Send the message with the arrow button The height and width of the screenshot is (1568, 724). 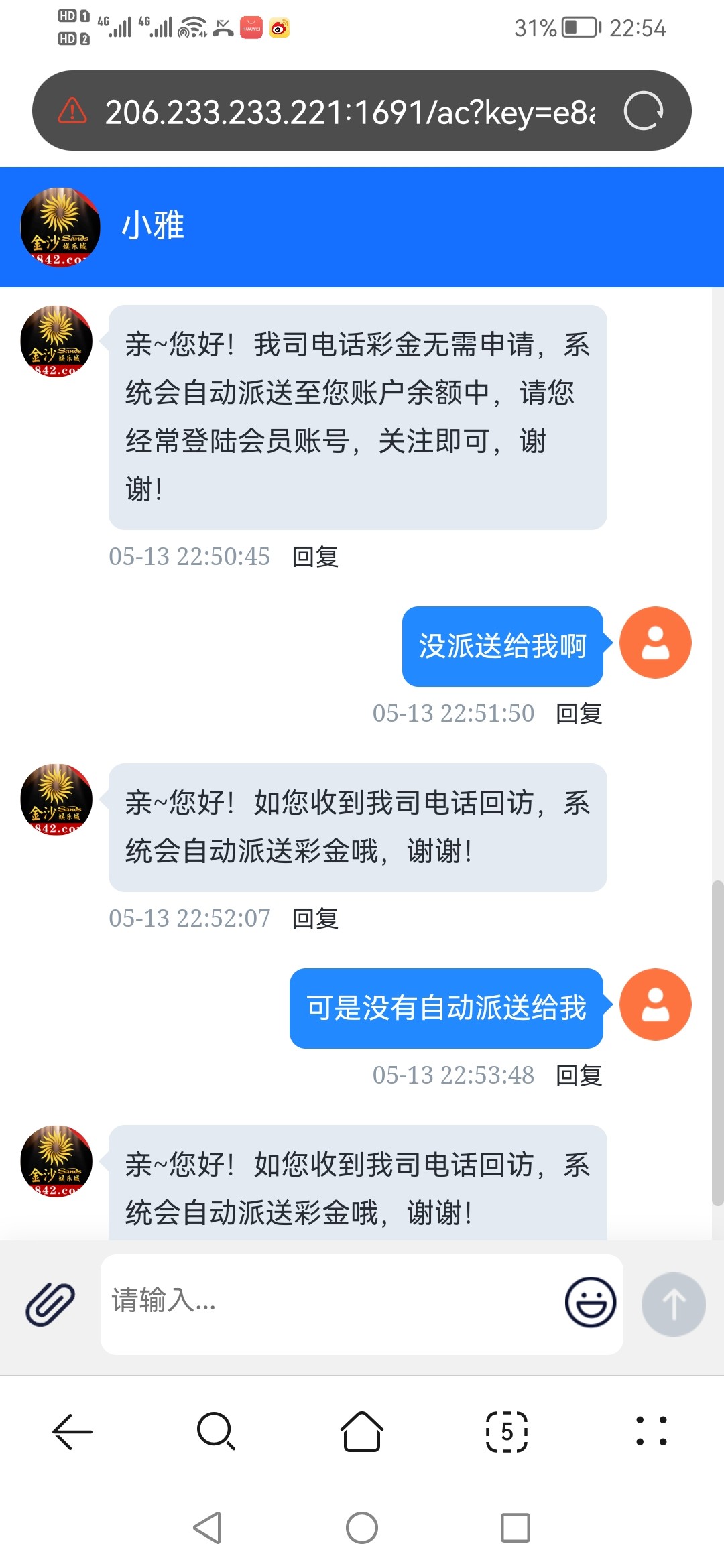(673, 1304)
